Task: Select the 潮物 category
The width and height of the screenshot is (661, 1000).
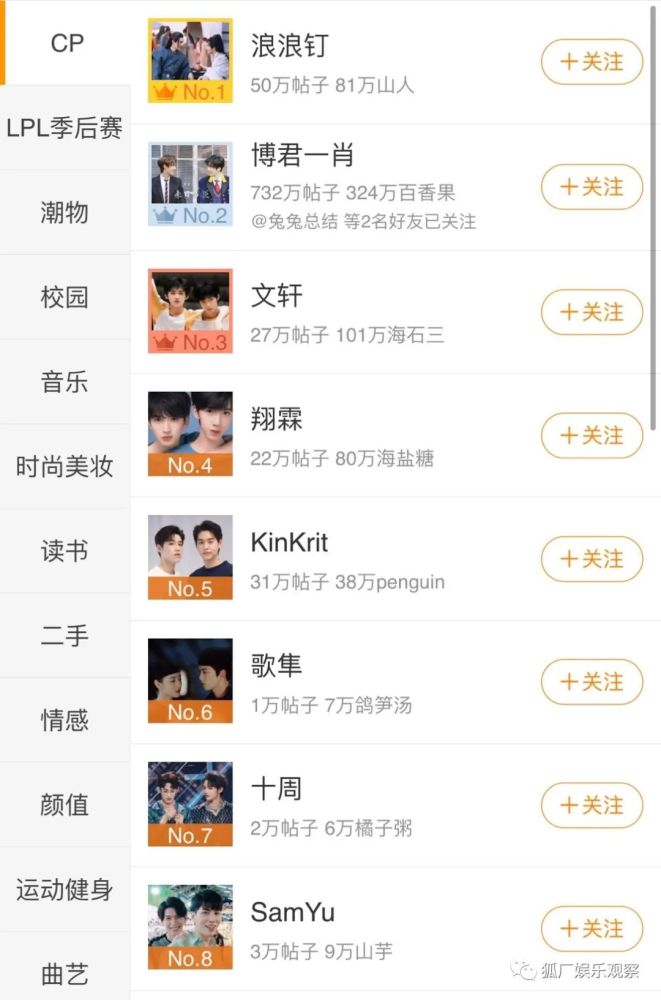Action: click(x=65, y=212)
